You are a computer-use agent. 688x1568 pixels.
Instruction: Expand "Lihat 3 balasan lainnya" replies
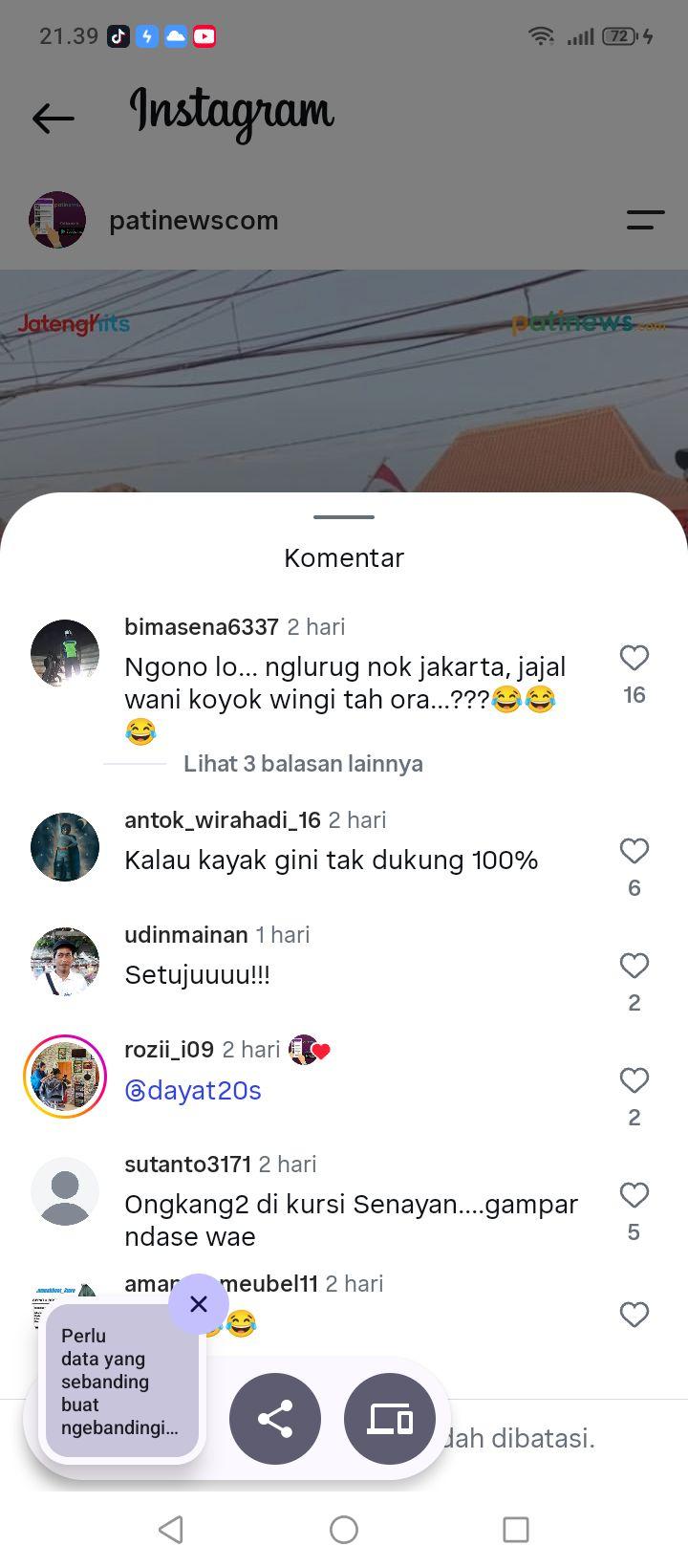[x=303, y=764]
